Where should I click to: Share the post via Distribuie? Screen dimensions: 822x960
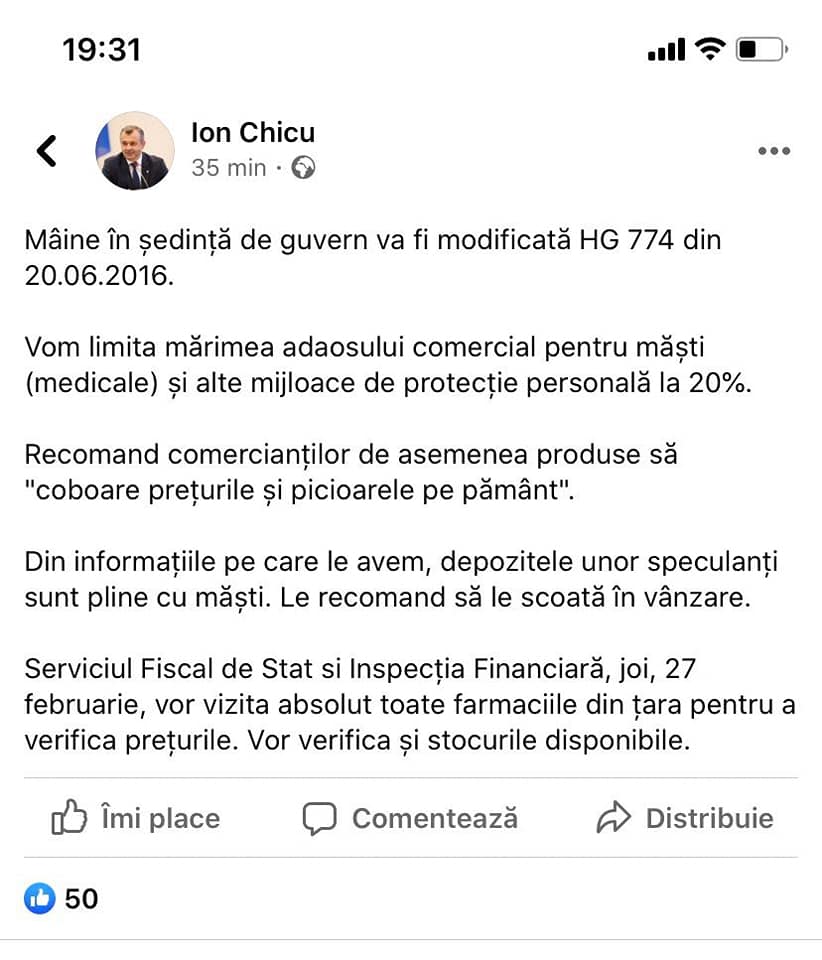pos(685,818)
